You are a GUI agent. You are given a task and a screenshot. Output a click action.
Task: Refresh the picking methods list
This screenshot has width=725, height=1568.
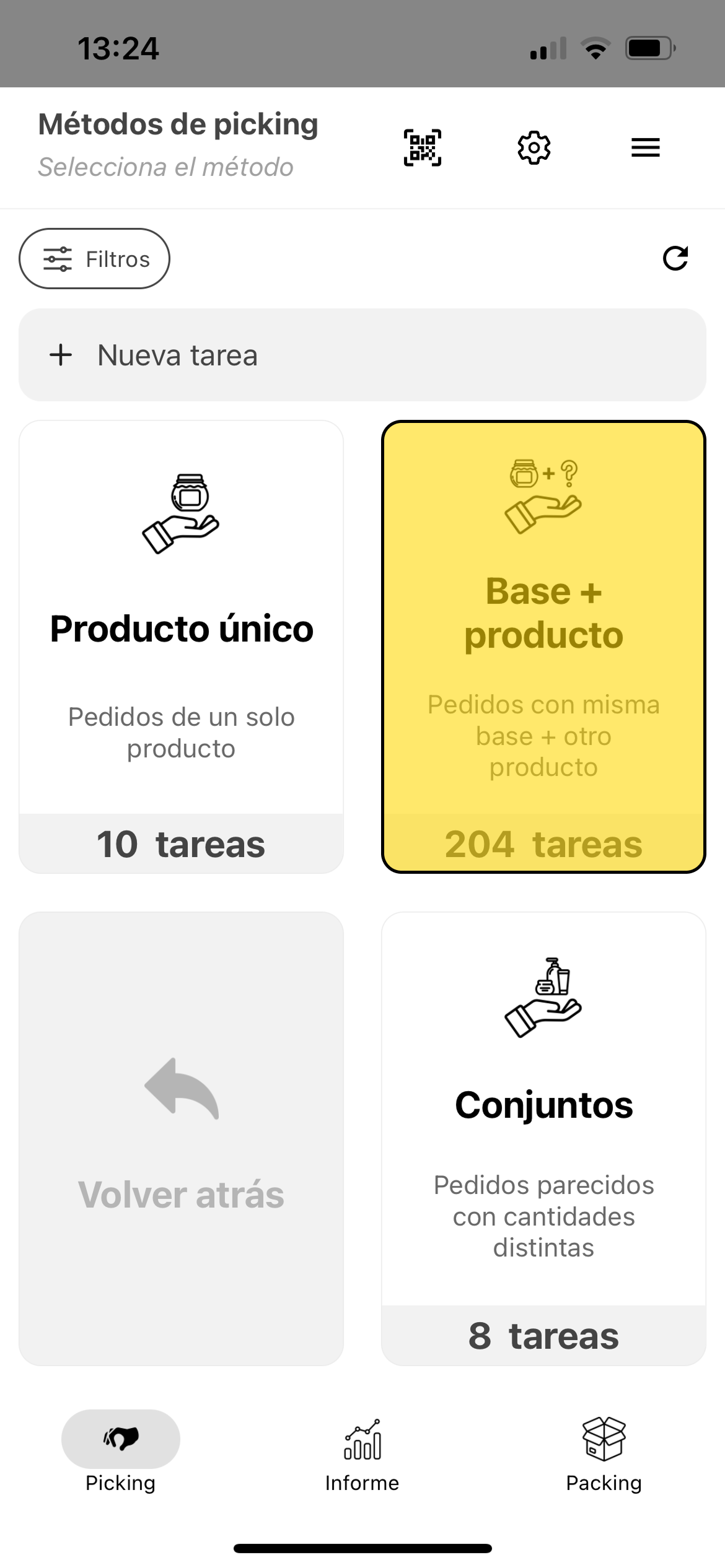tap(675, 259)
